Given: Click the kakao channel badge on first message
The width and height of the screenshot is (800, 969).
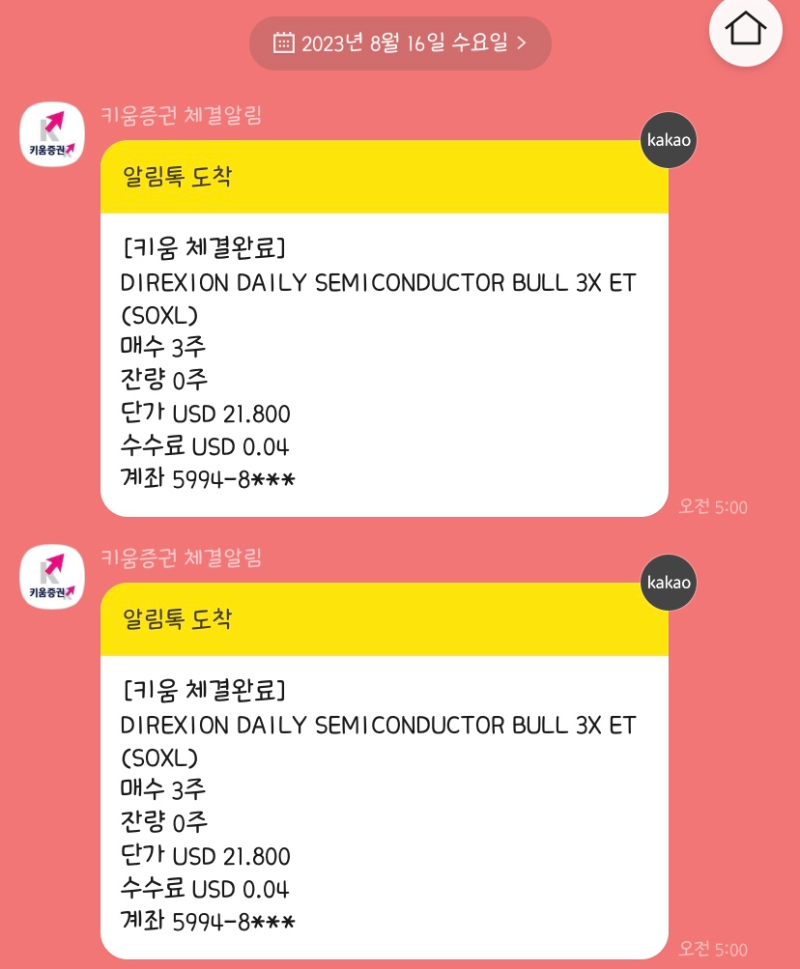Looking at the screenshot, I should 666,139.
